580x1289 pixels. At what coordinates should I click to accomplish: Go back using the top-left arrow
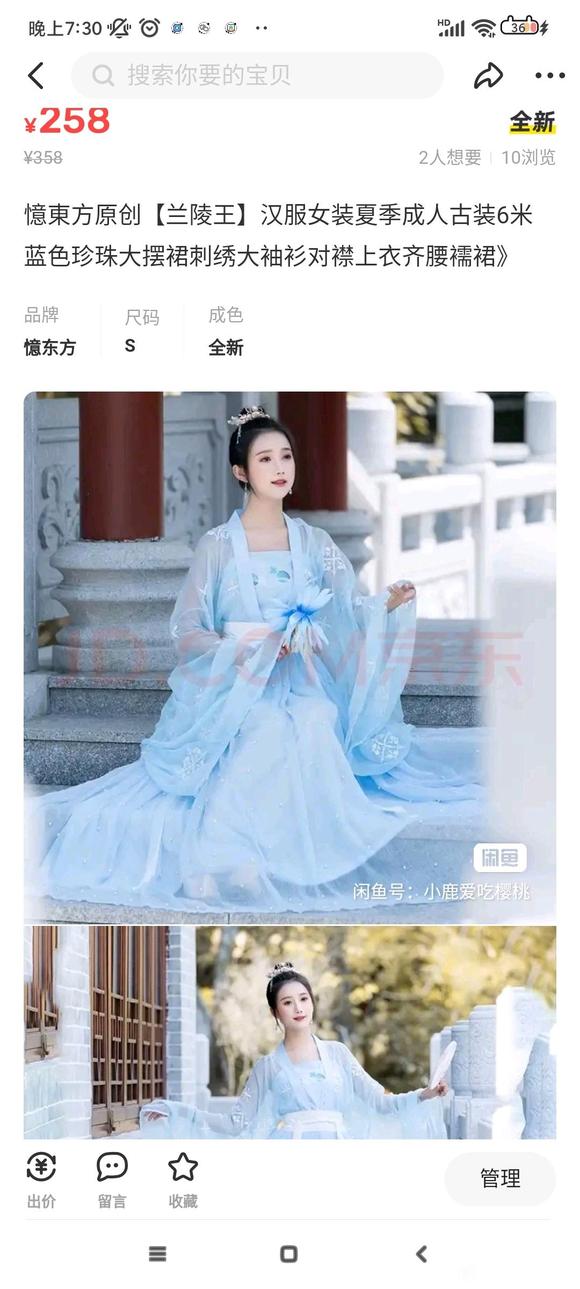pyautogui.click(x=36, y=76)
